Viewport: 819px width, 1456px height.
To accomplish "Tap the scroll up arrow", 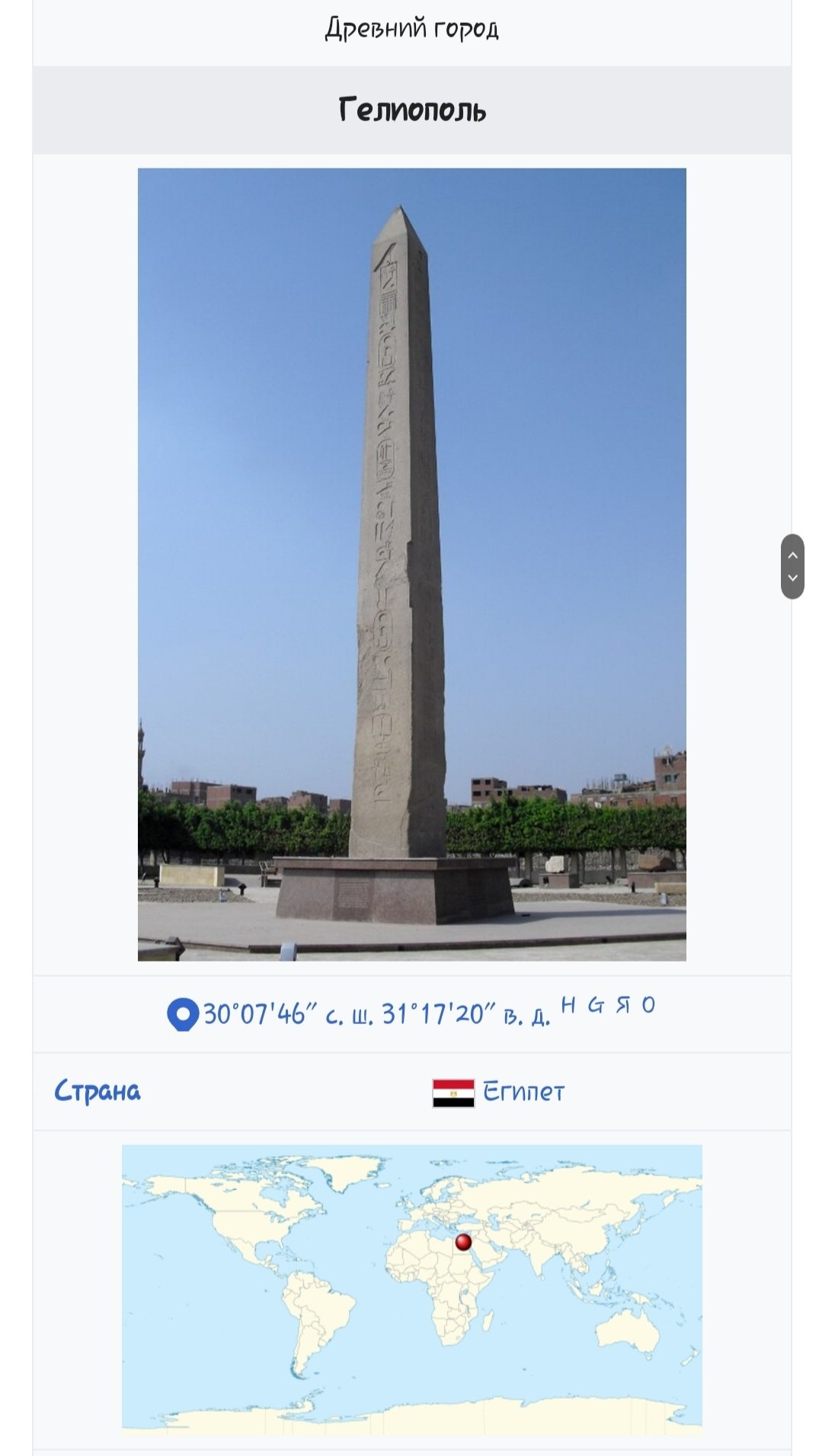I will (792, 555).
